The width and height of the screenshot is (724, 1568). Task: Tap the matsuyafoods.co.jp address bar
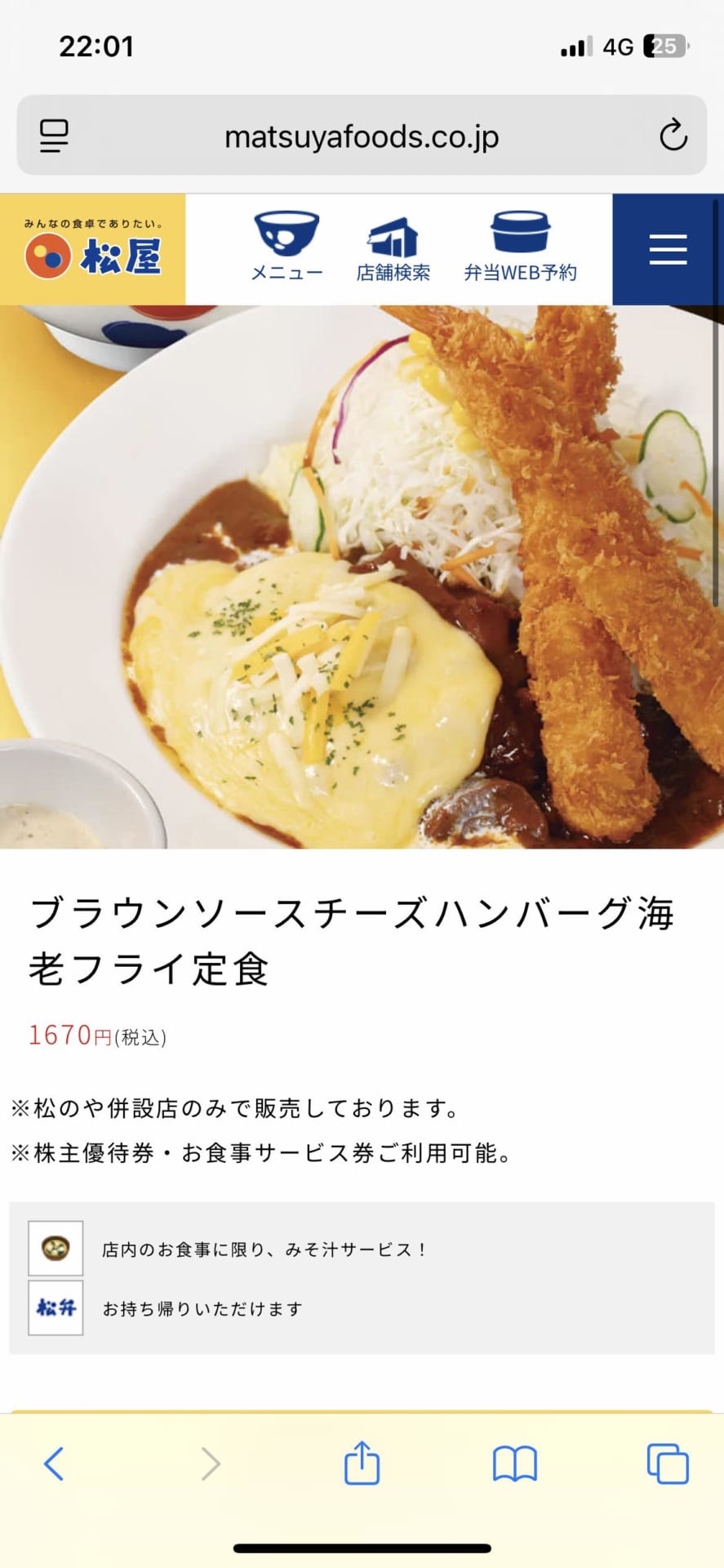point(362,136)
